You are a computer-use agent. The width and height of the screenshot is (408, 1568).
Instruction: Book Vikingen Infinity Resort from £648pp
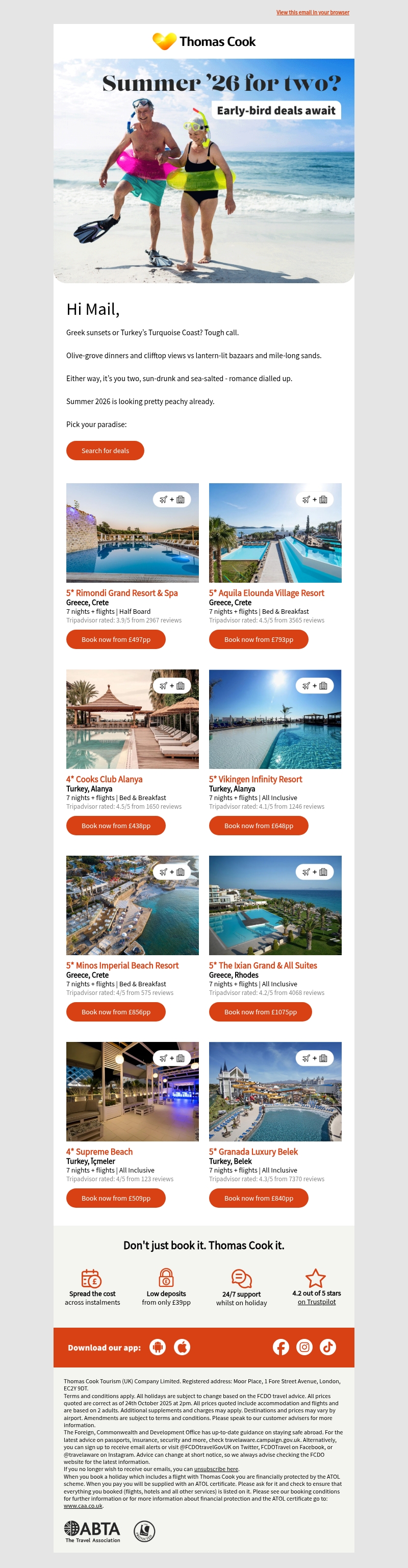[259, 826]
